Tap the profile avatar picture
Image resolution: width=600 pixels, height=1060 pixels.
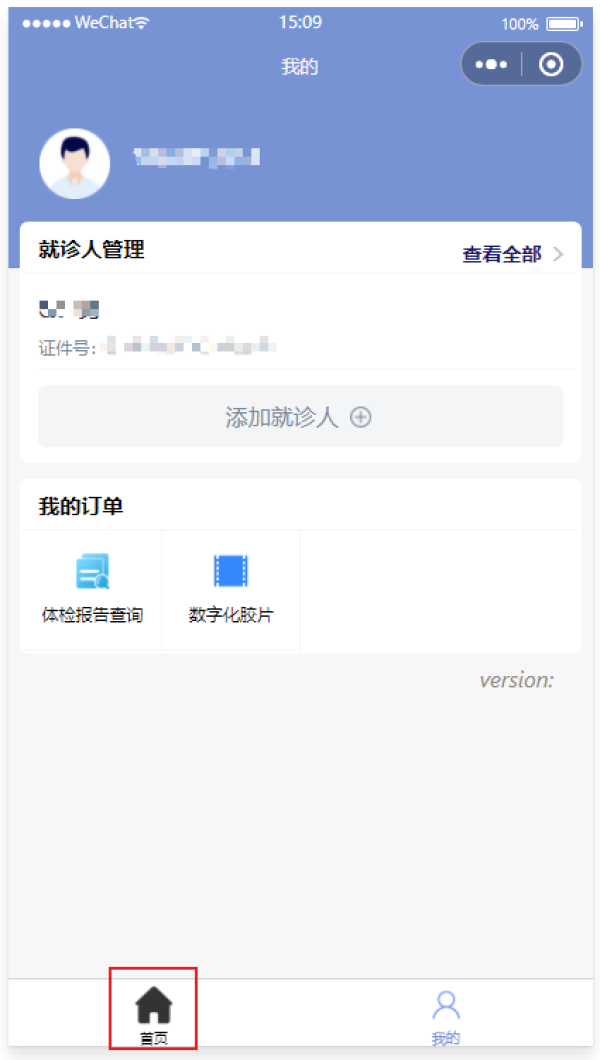click(74, 164)
